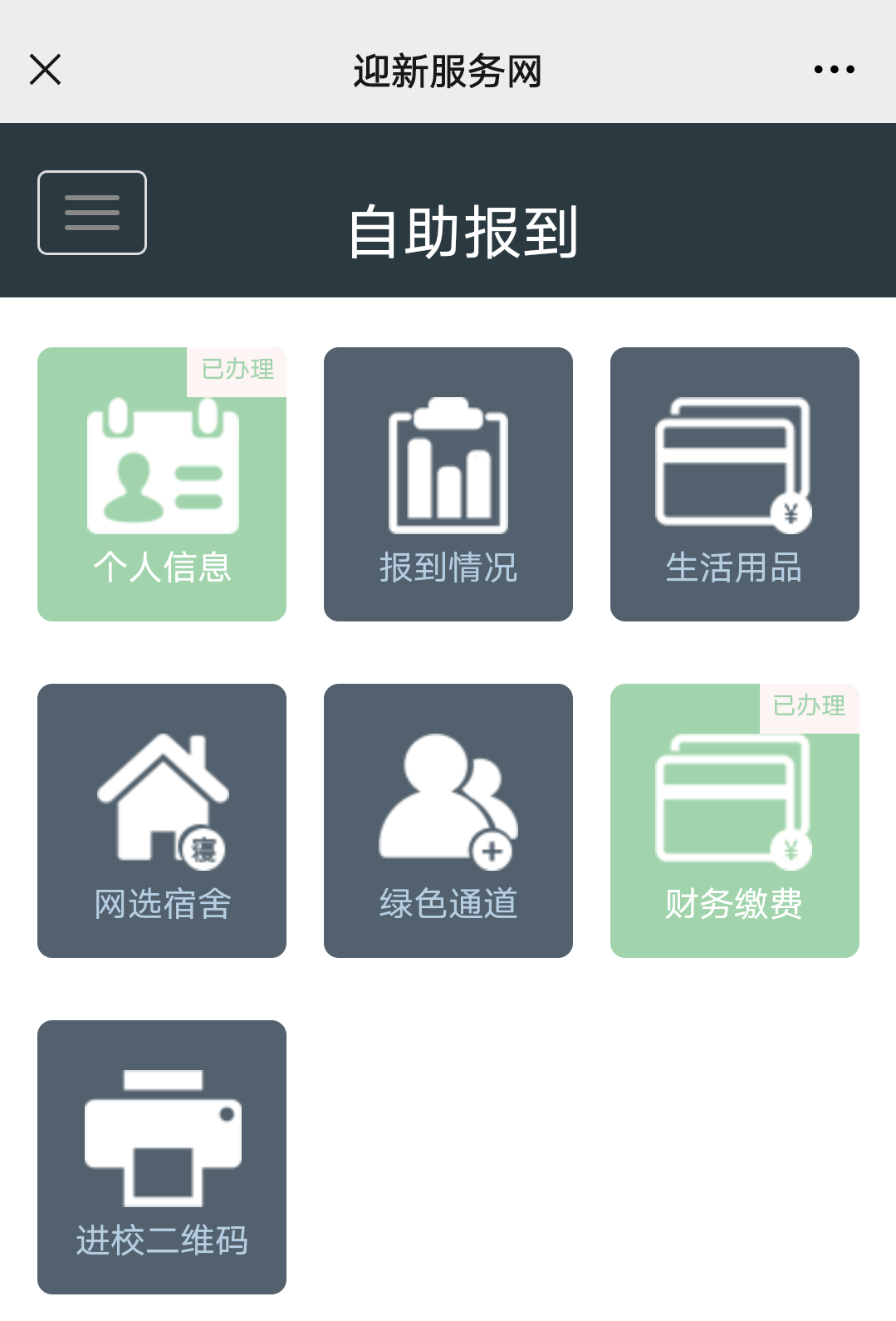Screen dimensions: 896x1321
Task: Open the 个人信息 tile
Action: tap(162, 484)
